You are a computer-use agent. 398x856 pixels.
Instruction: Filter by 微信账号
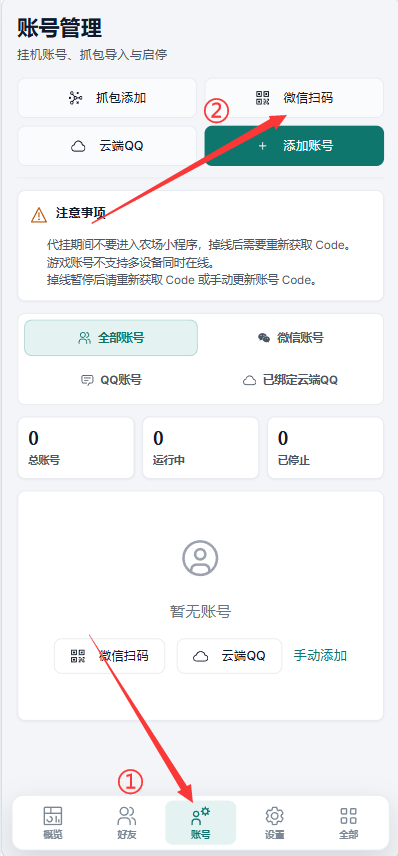[x=290, y=338]
